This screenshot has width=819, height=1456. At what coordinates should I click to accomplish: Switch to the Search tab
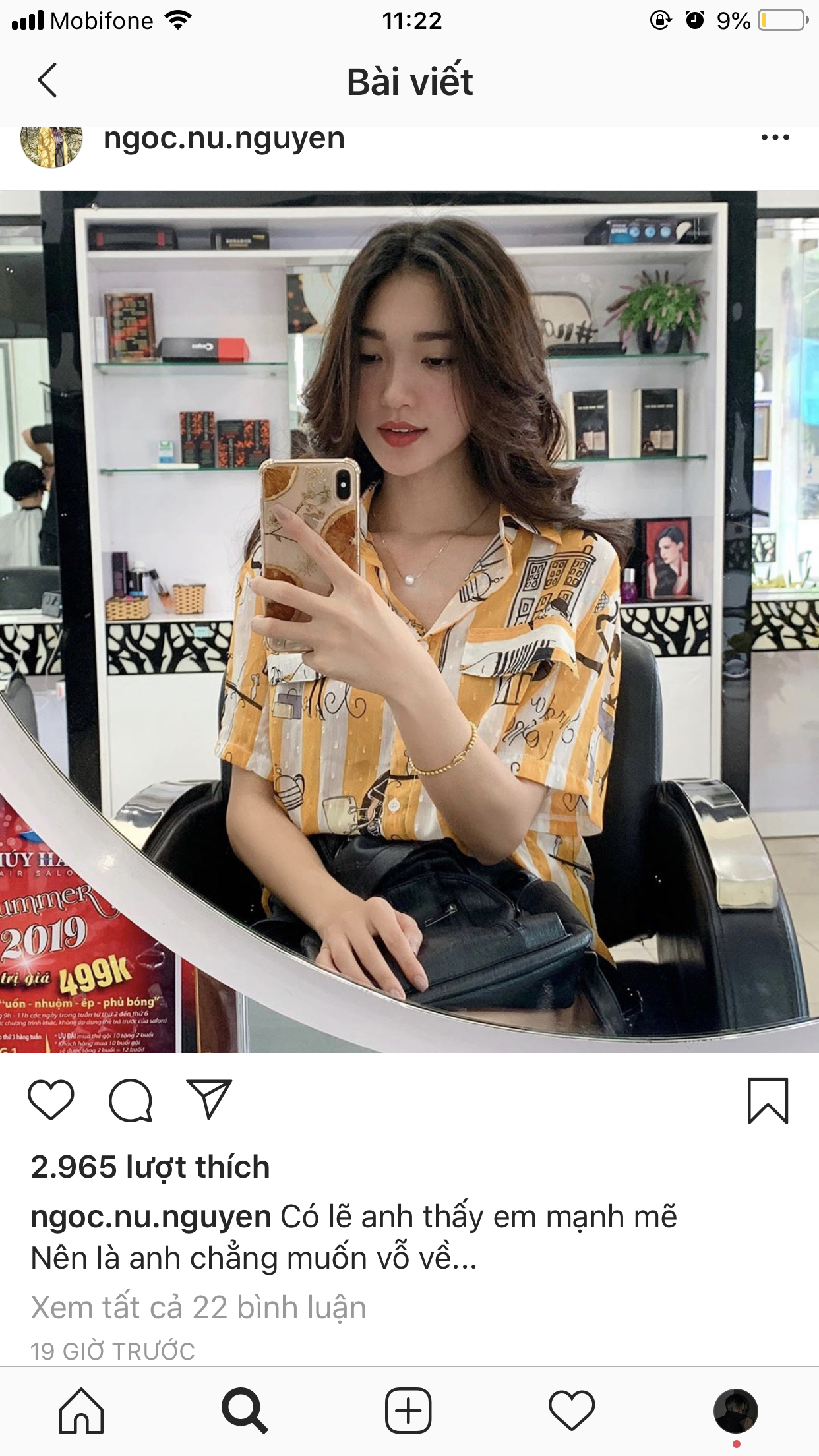pos(244,1411)
